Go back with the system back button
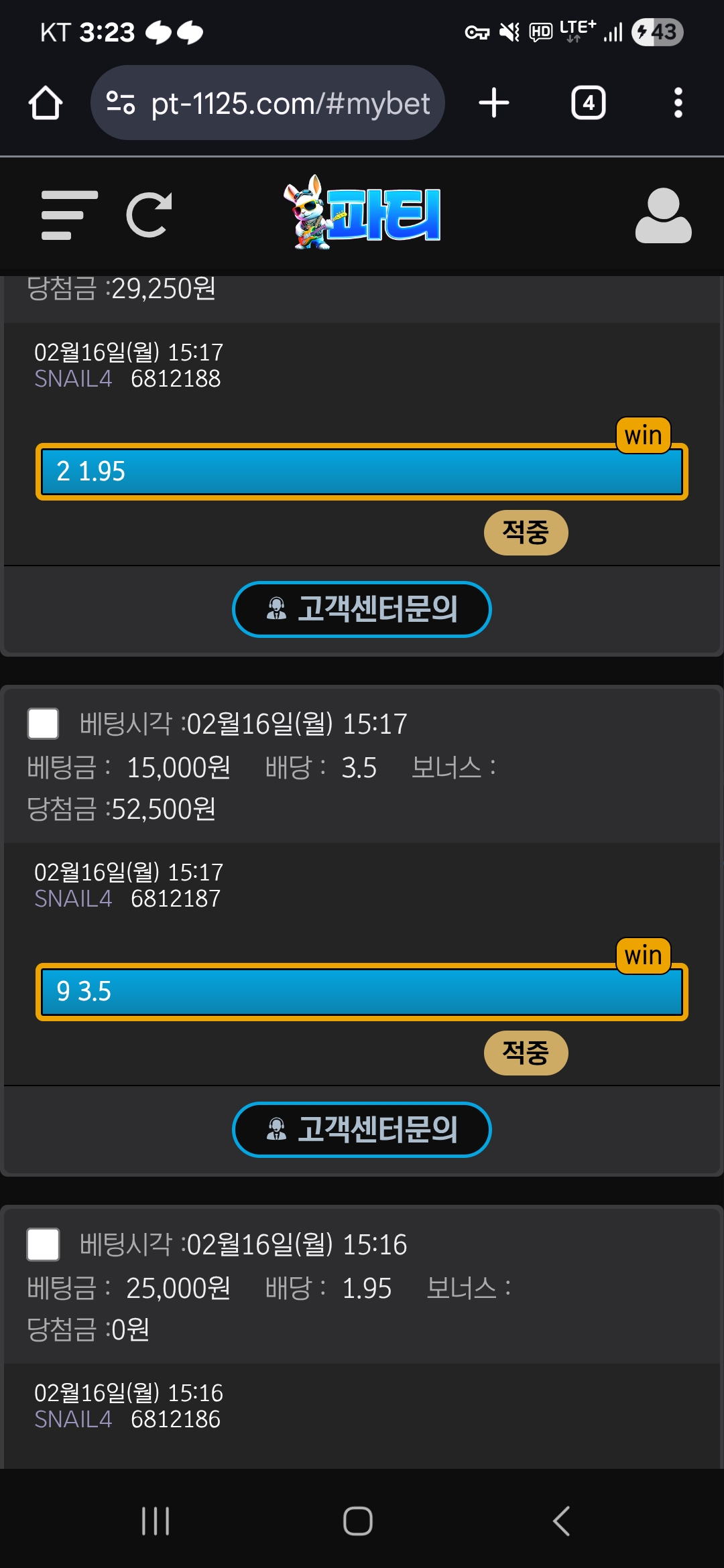Image resolution: width=724 pixels, height=1568 pixels. click(562, 1520)
